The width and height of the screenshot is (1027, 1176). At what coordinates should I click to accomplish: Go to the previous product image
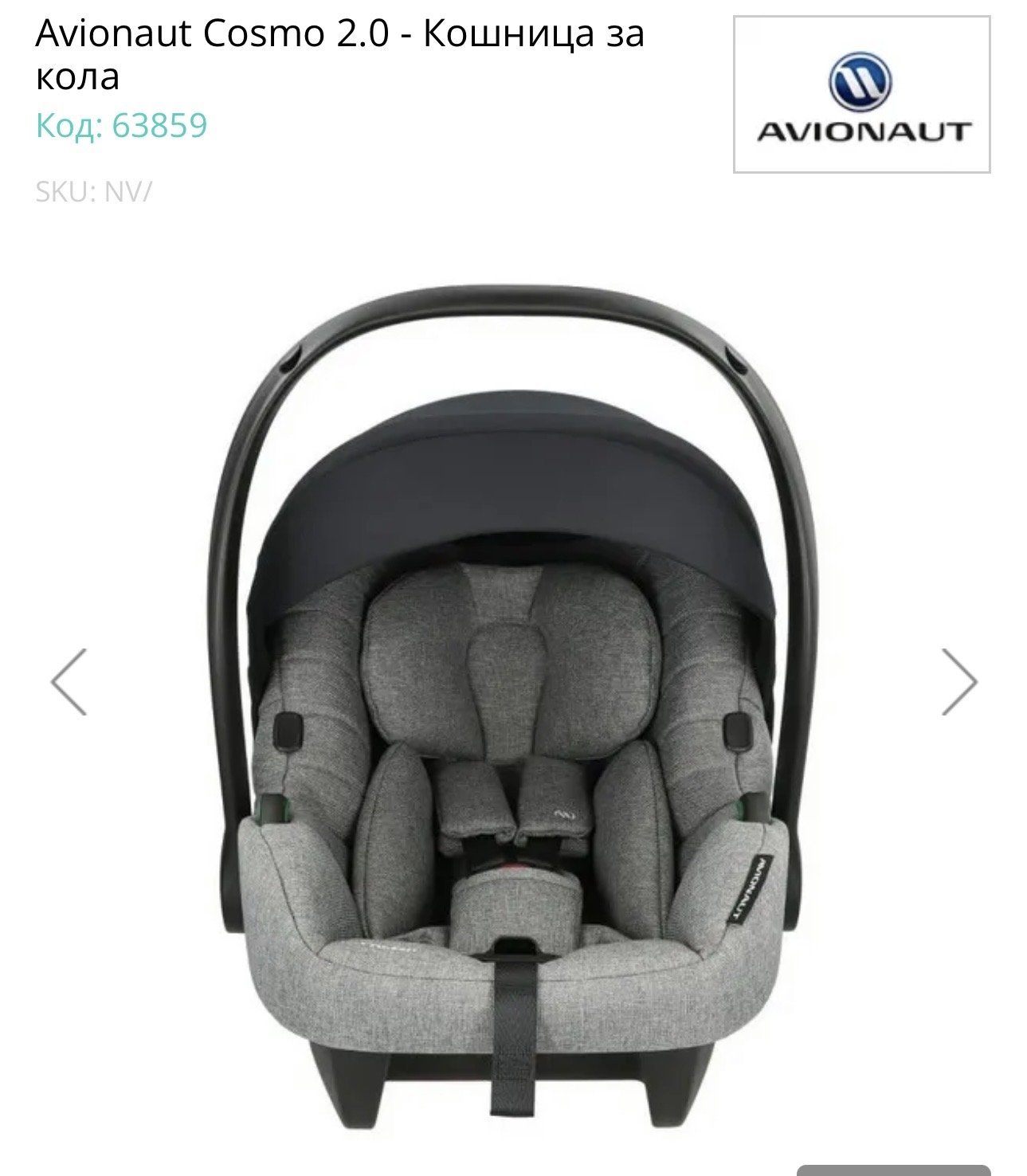click(x=69, y=682)
